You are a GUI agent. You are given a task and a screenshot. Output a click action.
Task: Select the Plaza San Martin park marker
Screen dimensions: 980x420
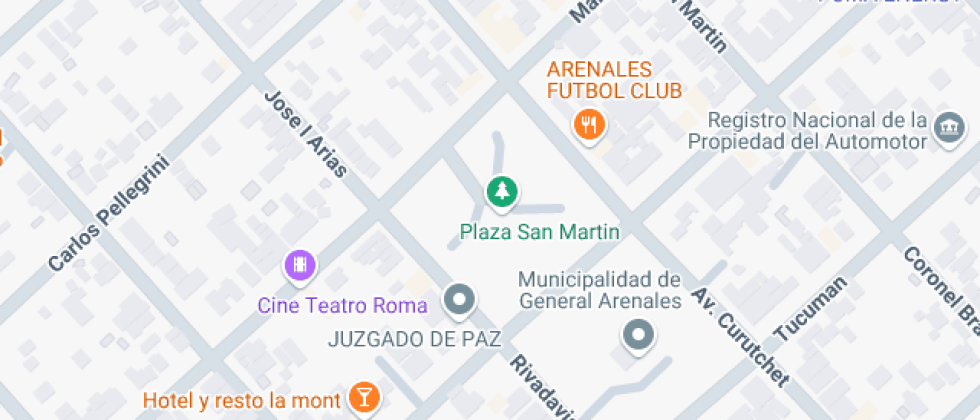point(501,191)
